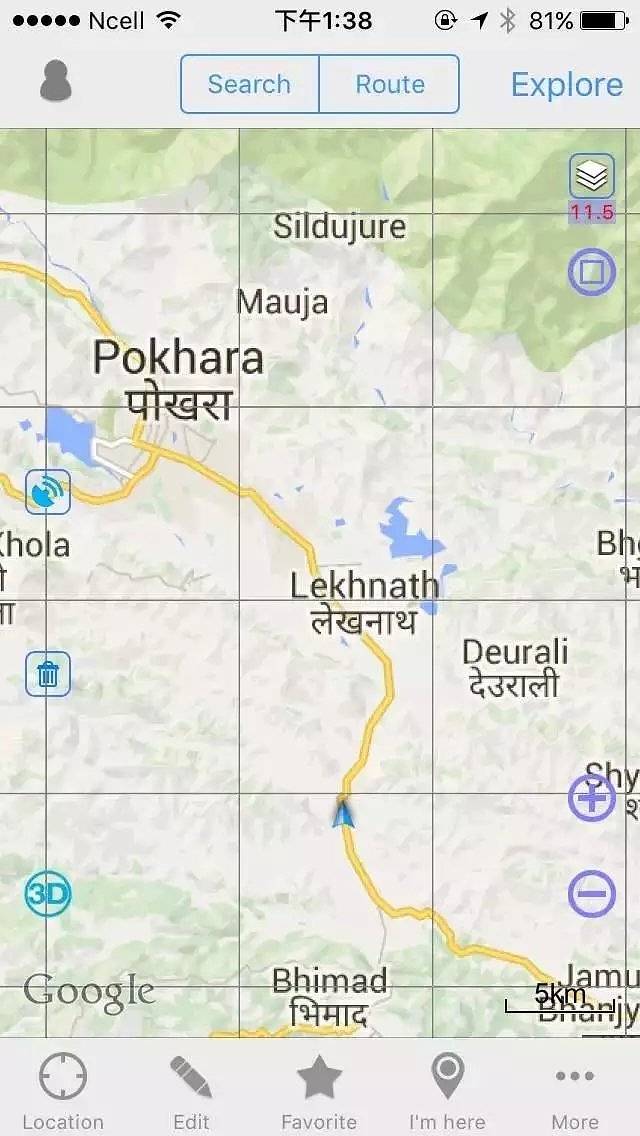Open the user profile icon

point(56,82)
